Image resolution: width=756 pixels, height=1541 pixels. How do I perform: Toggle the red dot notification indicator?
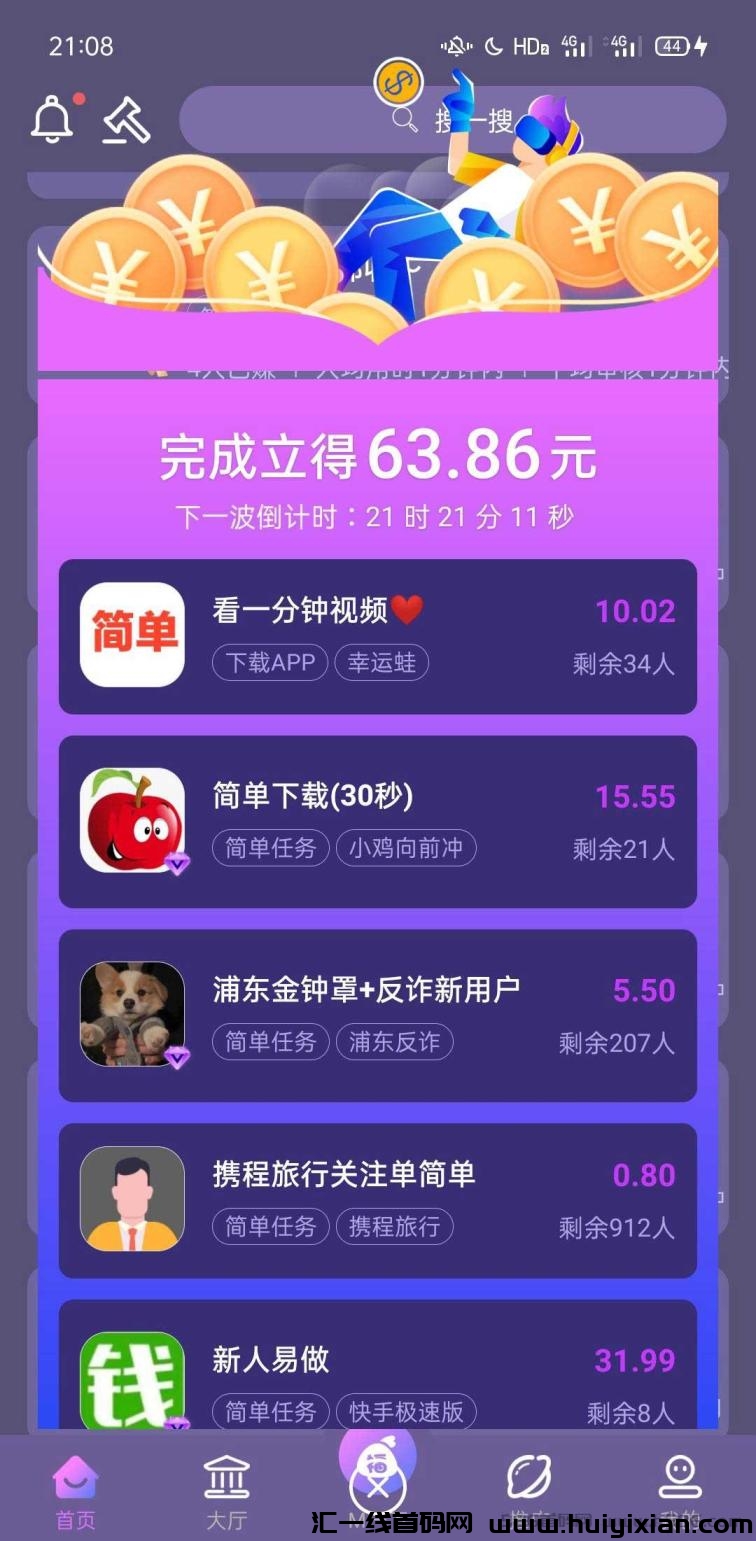79,98
